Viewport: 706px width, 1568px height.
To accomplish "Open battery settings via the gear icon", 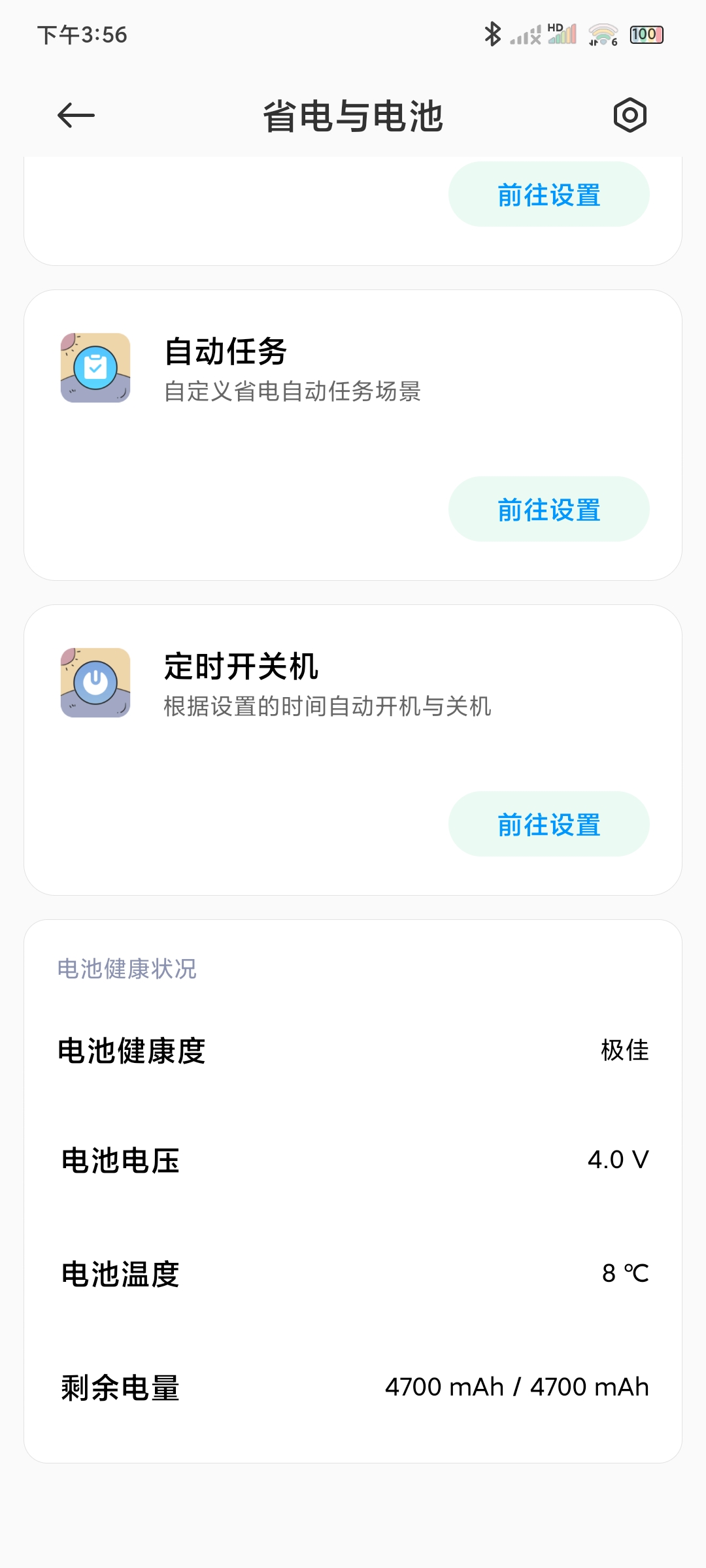I will (630, 116).
